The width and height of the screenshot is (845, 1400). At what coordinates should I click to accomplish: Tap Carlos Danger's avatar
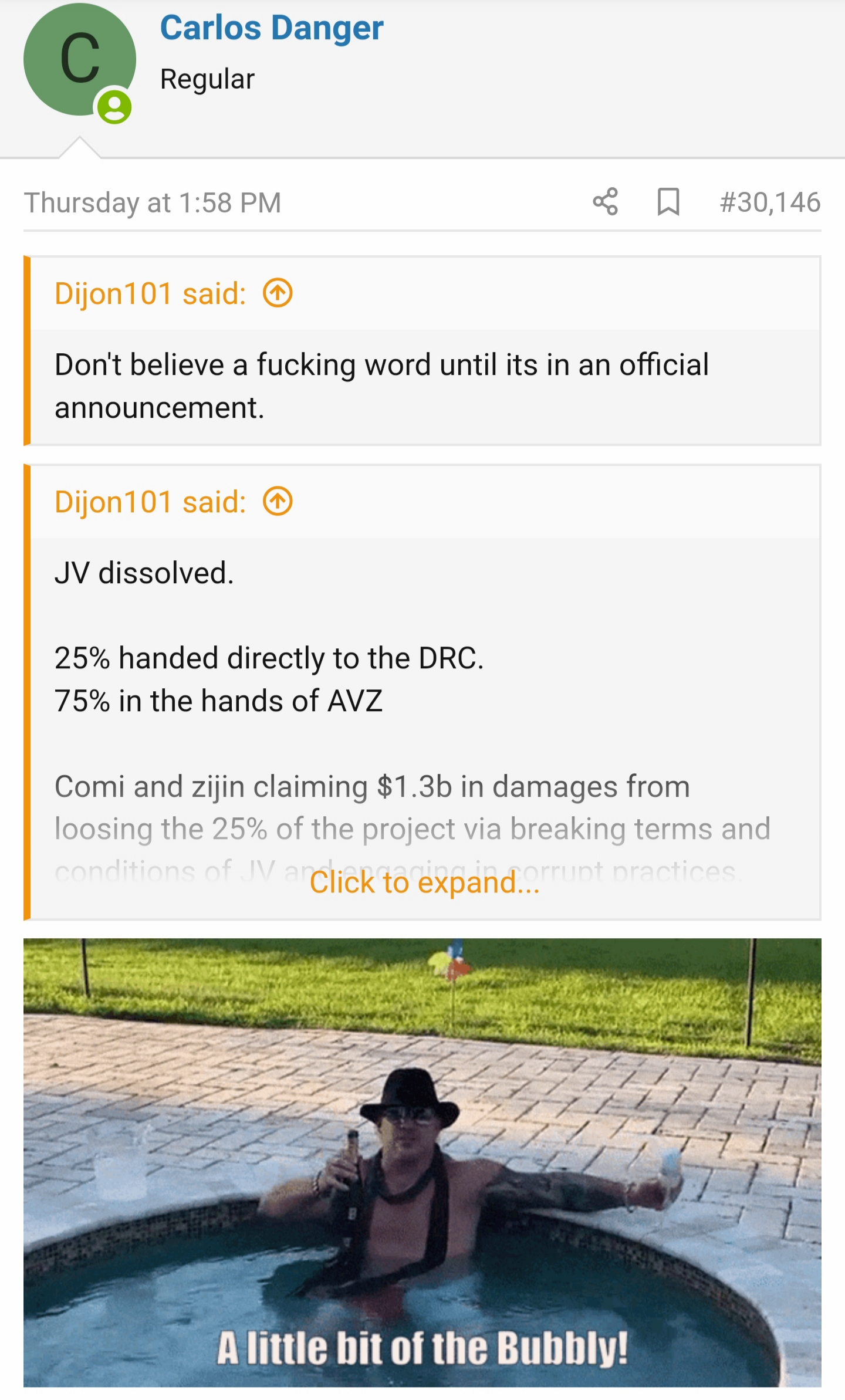(x=79, y=60)
